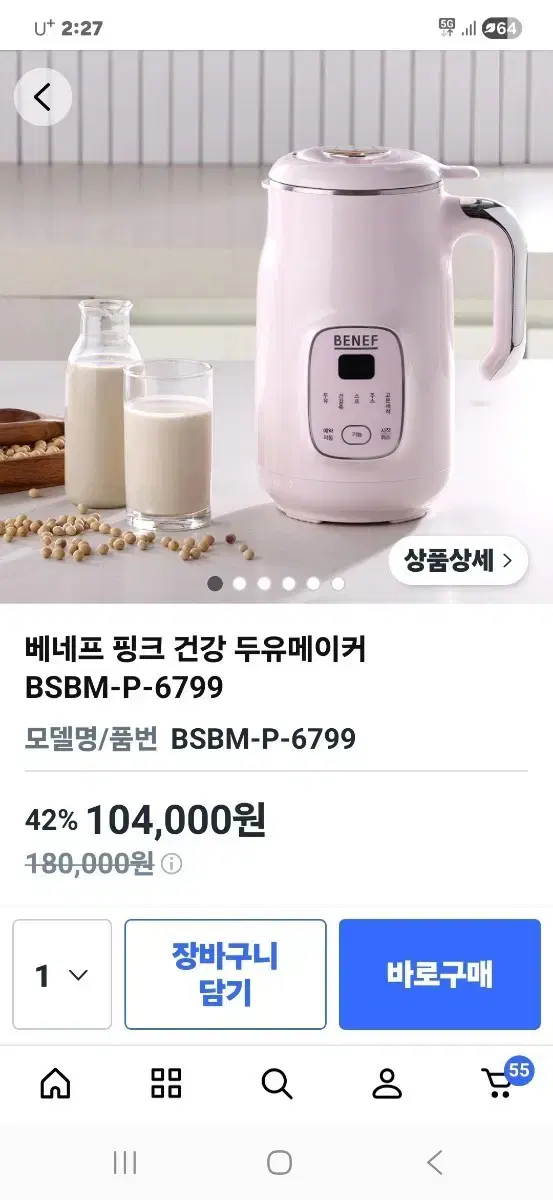The image size is (553, 1200).
Task: Open search from bottom navigation
Action: (277, 1083)
